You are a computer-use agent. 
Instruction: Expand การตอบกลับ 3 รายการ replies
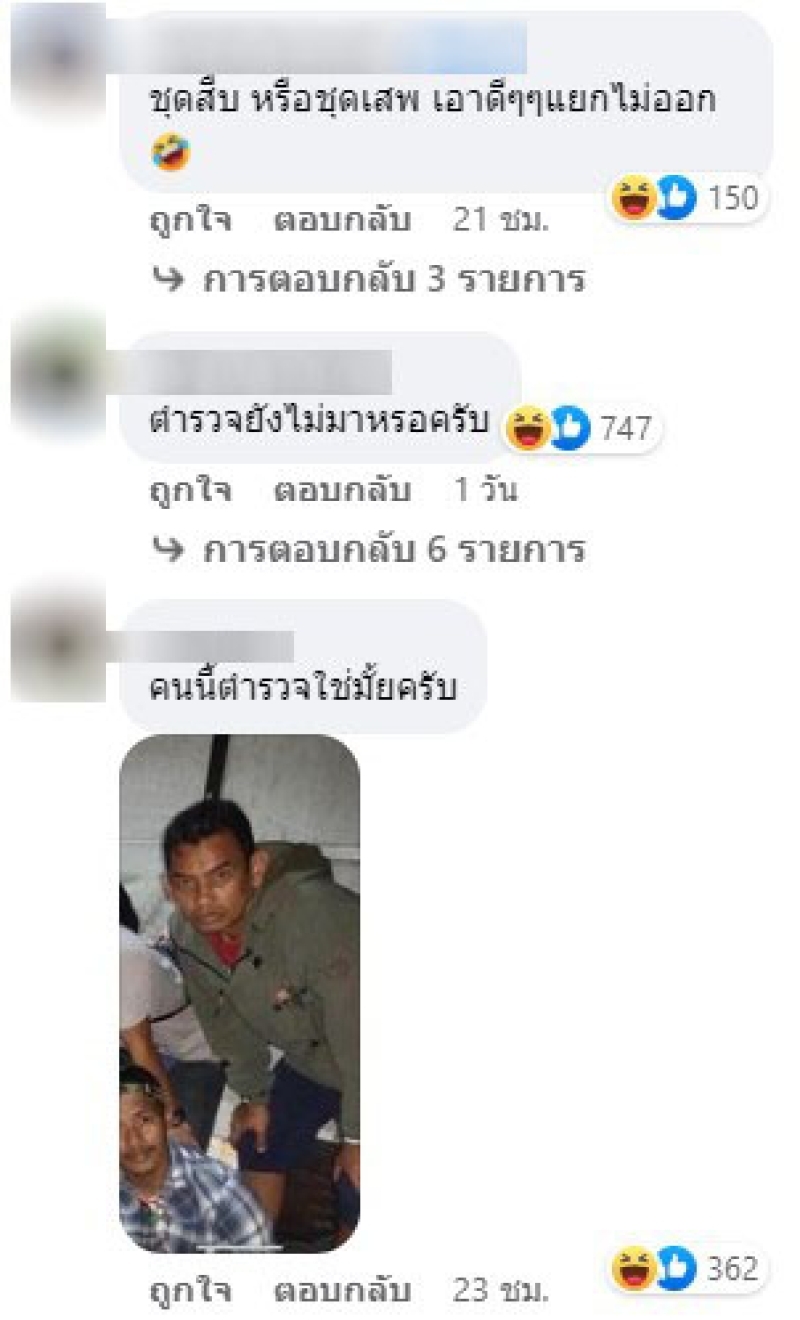click(x=392, y=279)
